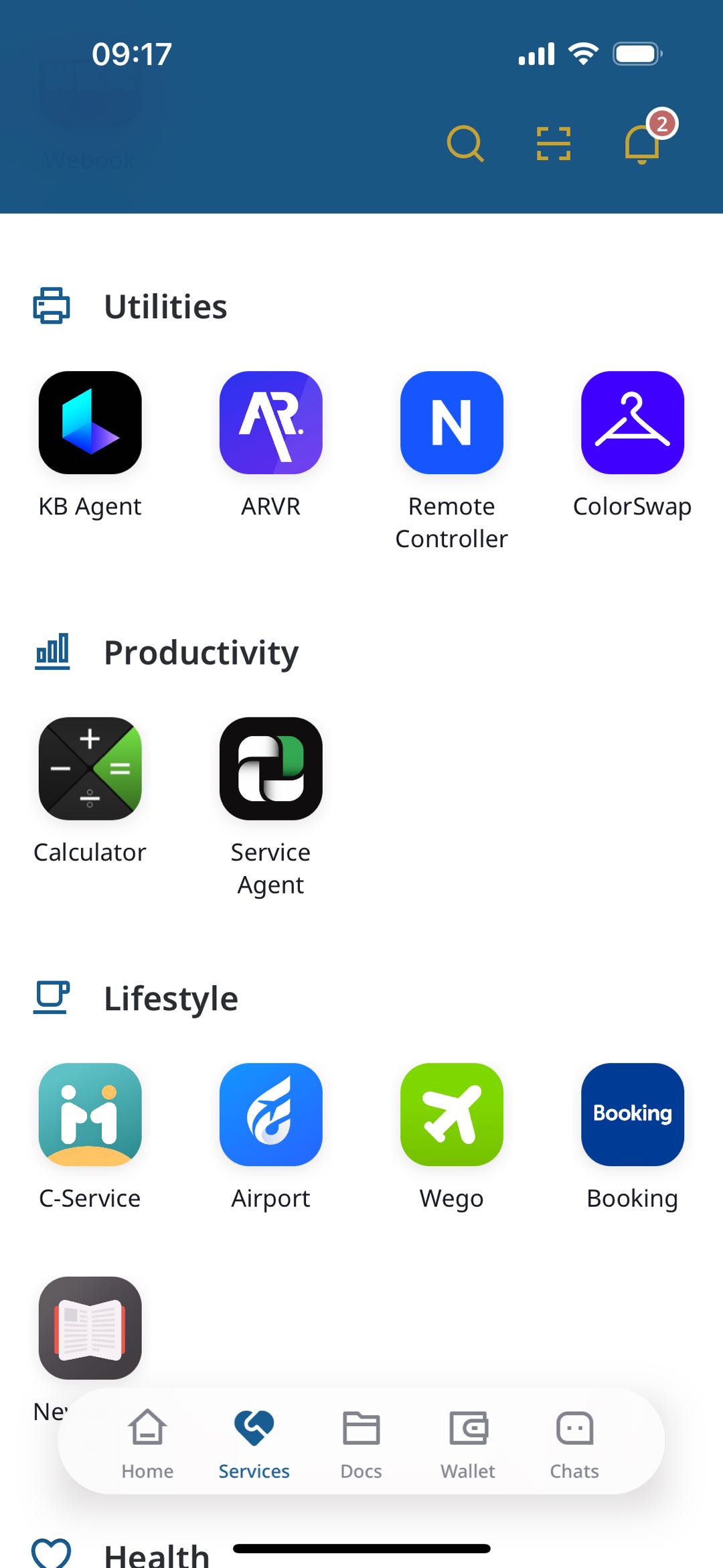Open the ARVR utility
Viewport: 723px width, 1568px height.
[x=271, y=423]
